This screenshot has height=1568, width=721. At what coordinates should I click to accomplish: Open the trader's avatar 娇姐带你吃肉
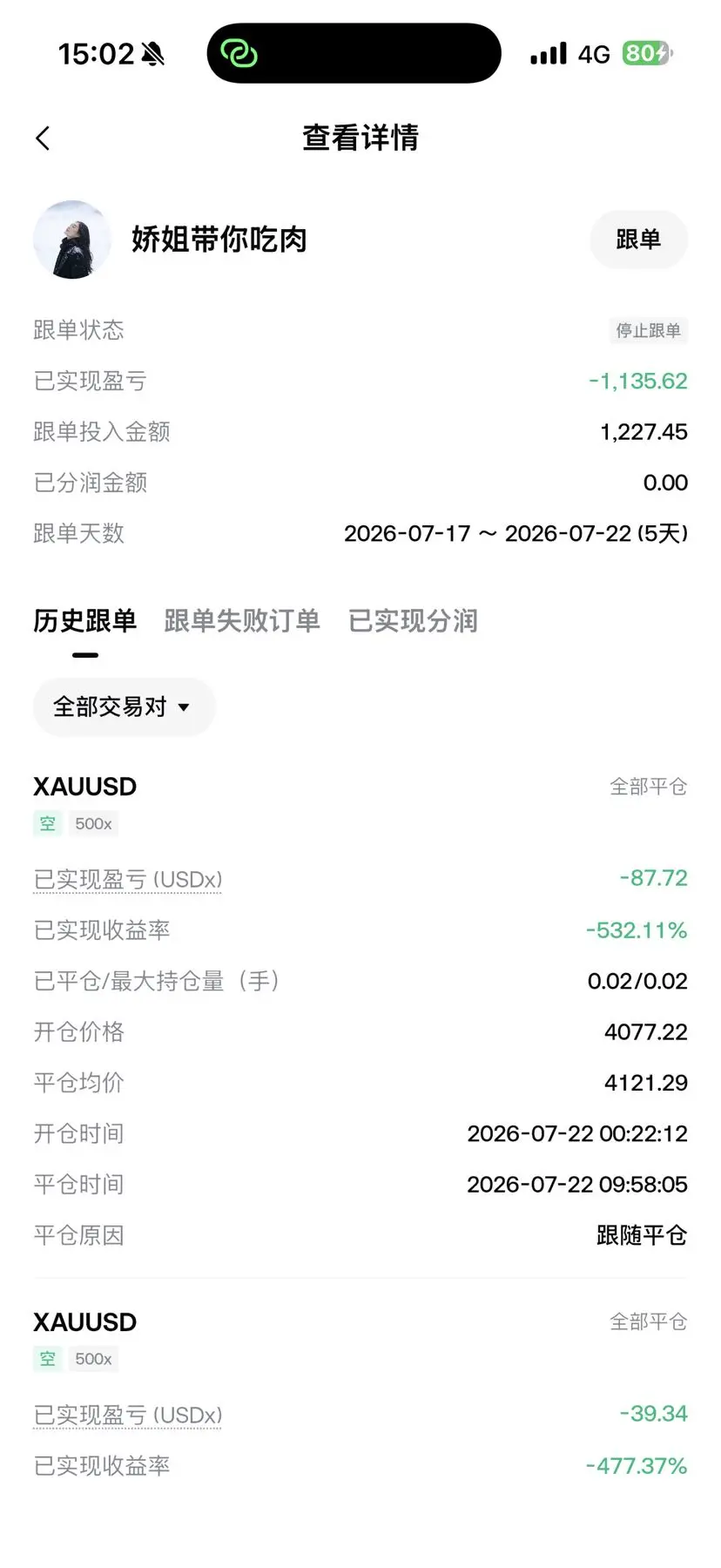point(72,240)
